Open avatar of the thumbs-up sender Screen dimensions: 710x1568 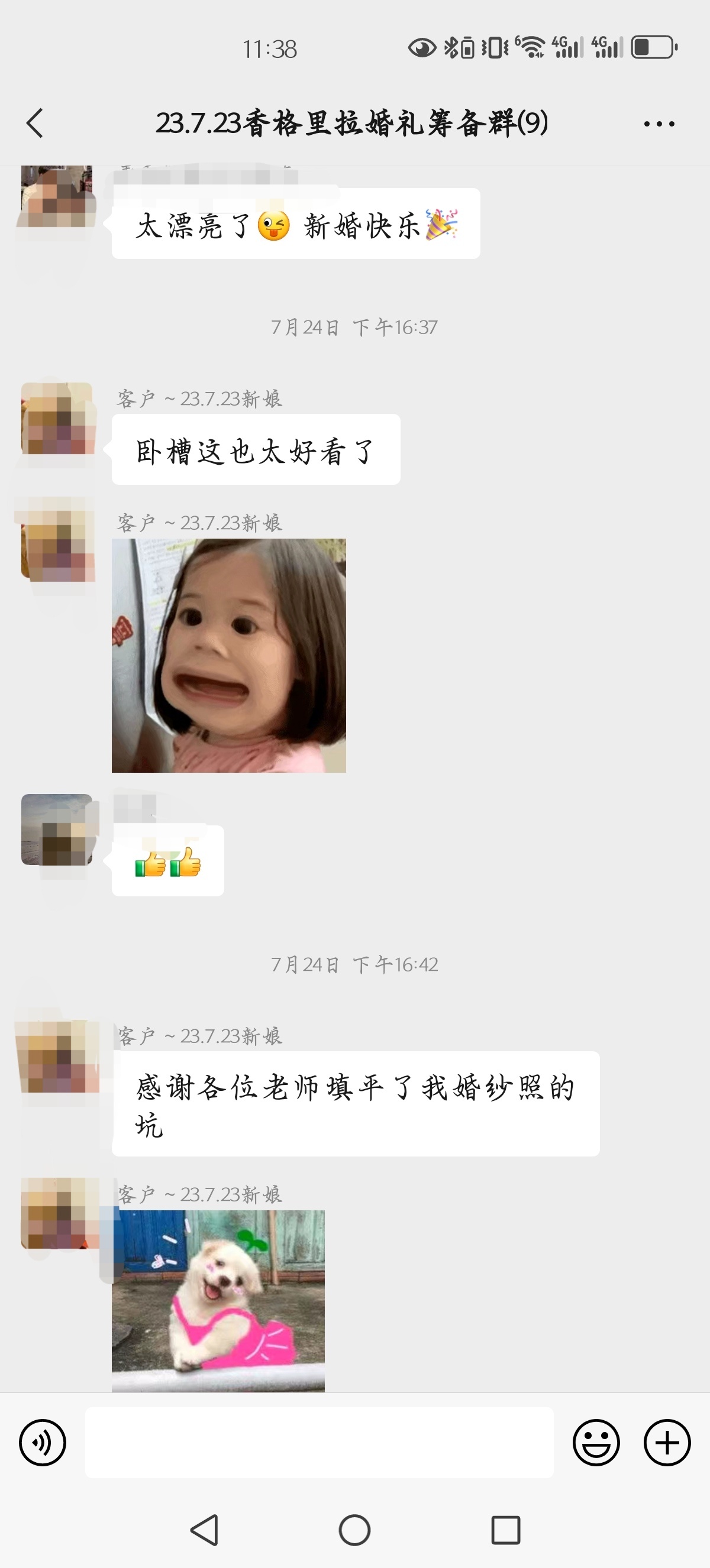pyautogui.click(x=57, y=830)
